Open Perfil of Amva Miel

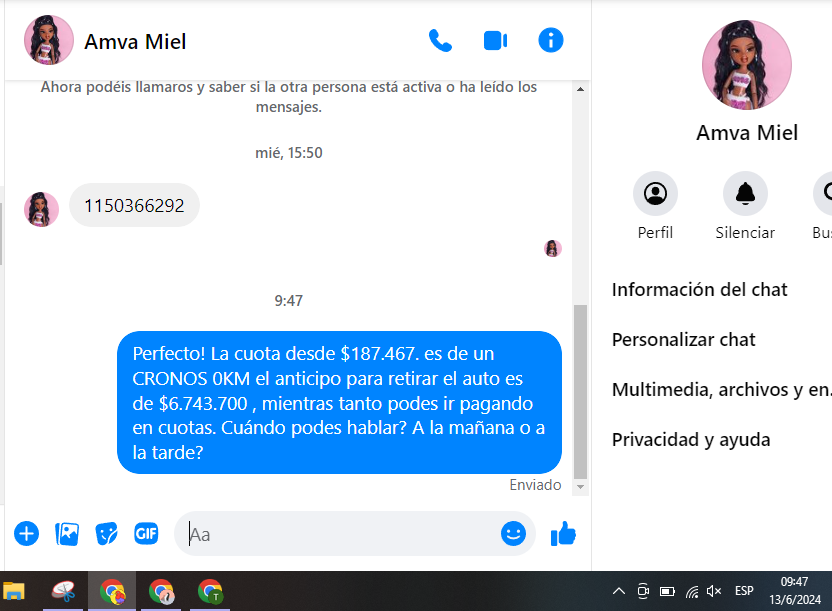coord(655,193)
